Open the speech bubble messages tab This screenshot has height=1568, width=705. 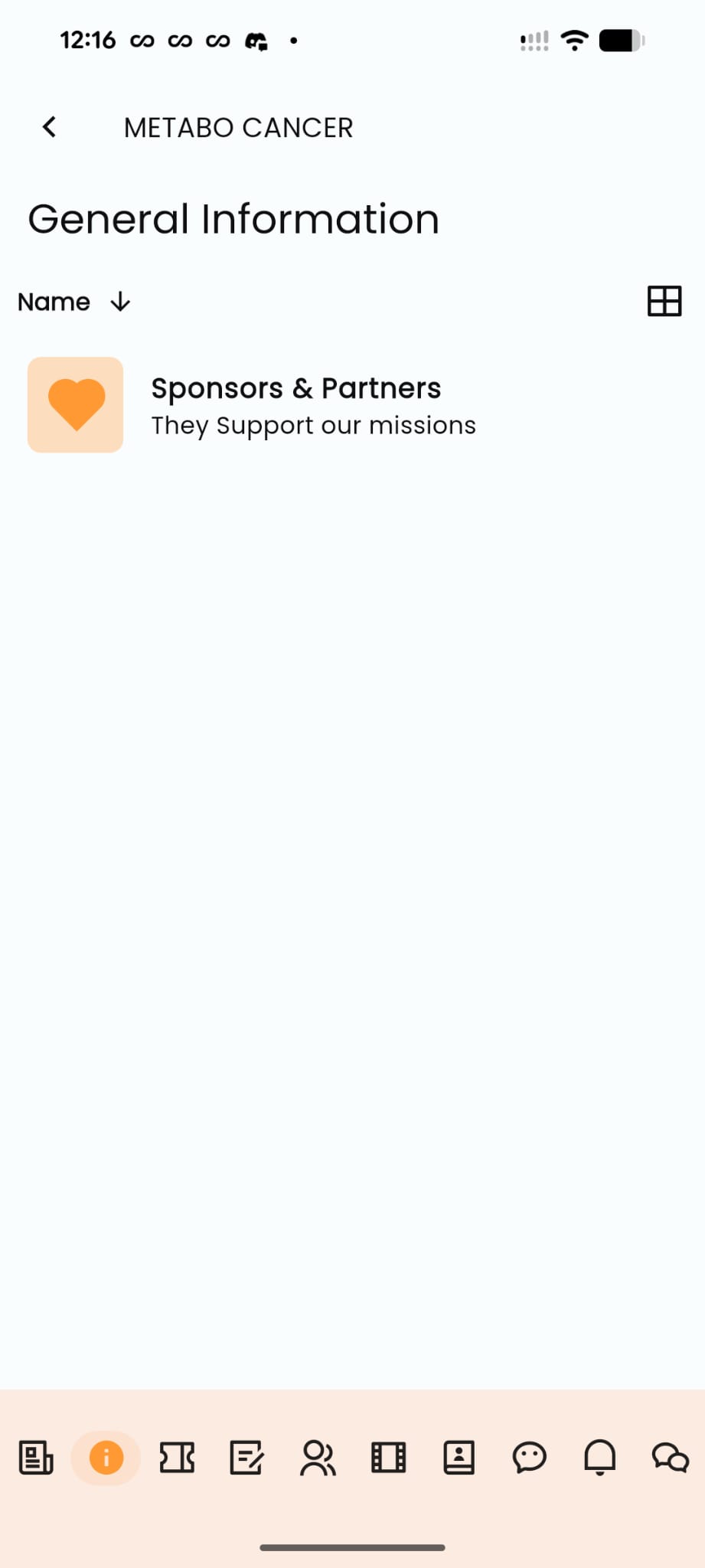pos(529,1457)
